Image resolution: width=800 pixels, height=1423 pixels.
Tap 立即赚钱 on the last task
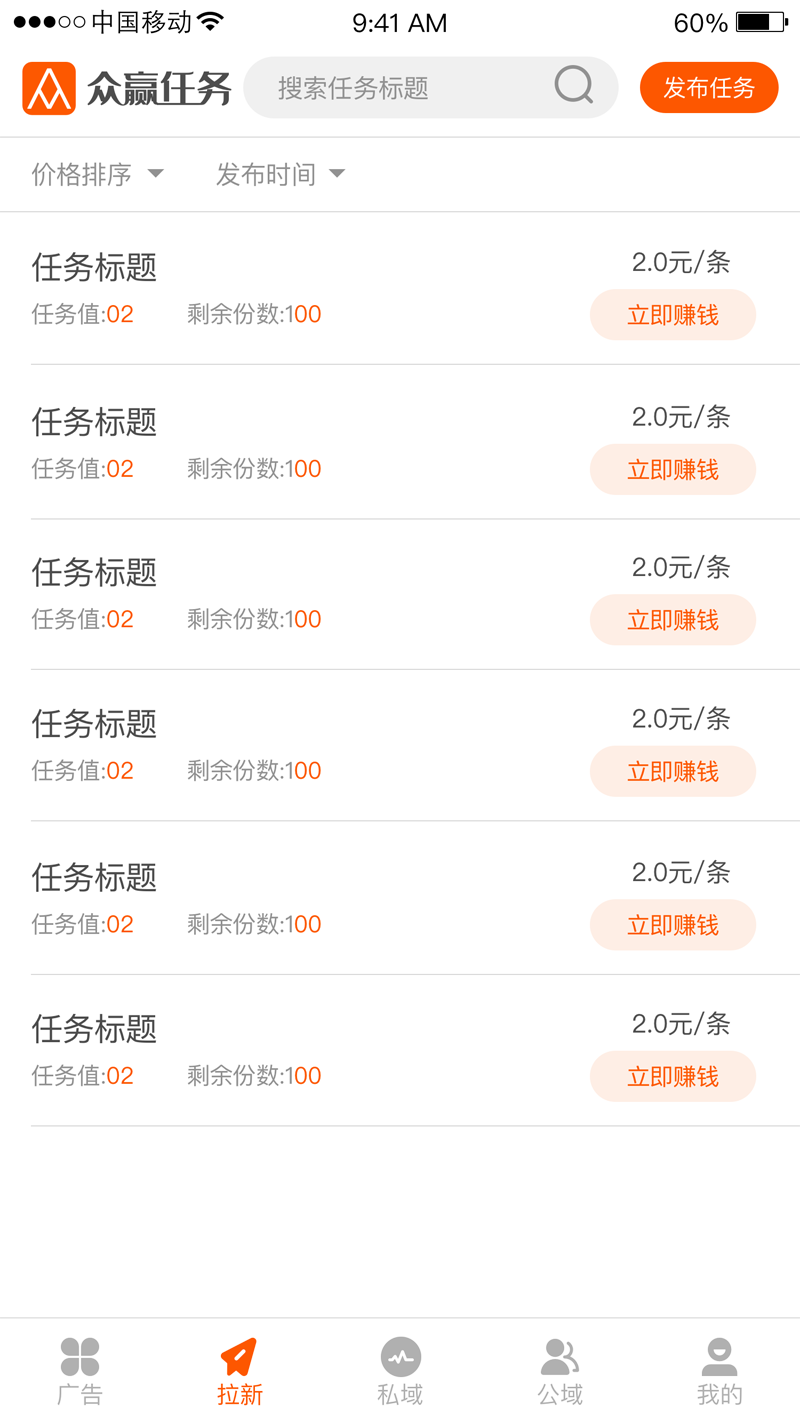pos(672,1076)
